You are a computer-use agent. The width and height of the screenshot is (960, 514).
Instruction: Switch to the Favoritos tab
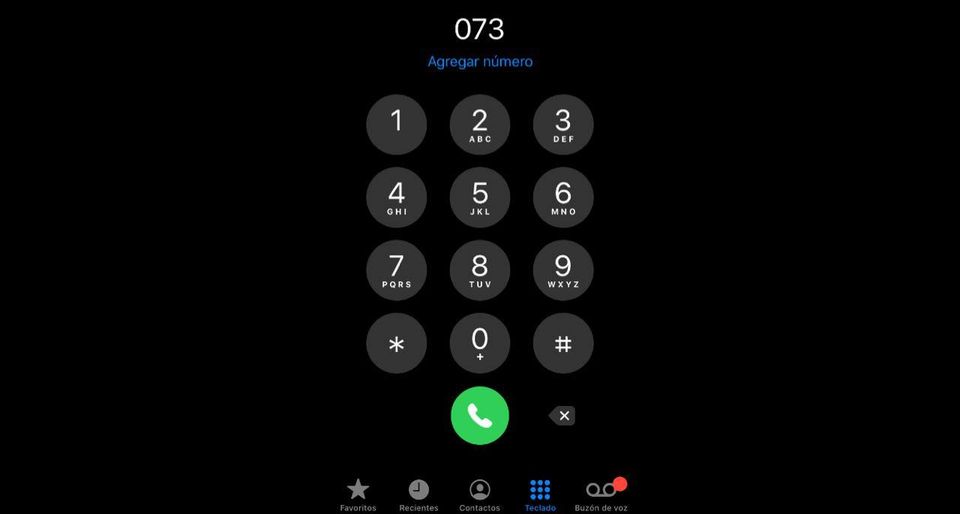(358, 494)
